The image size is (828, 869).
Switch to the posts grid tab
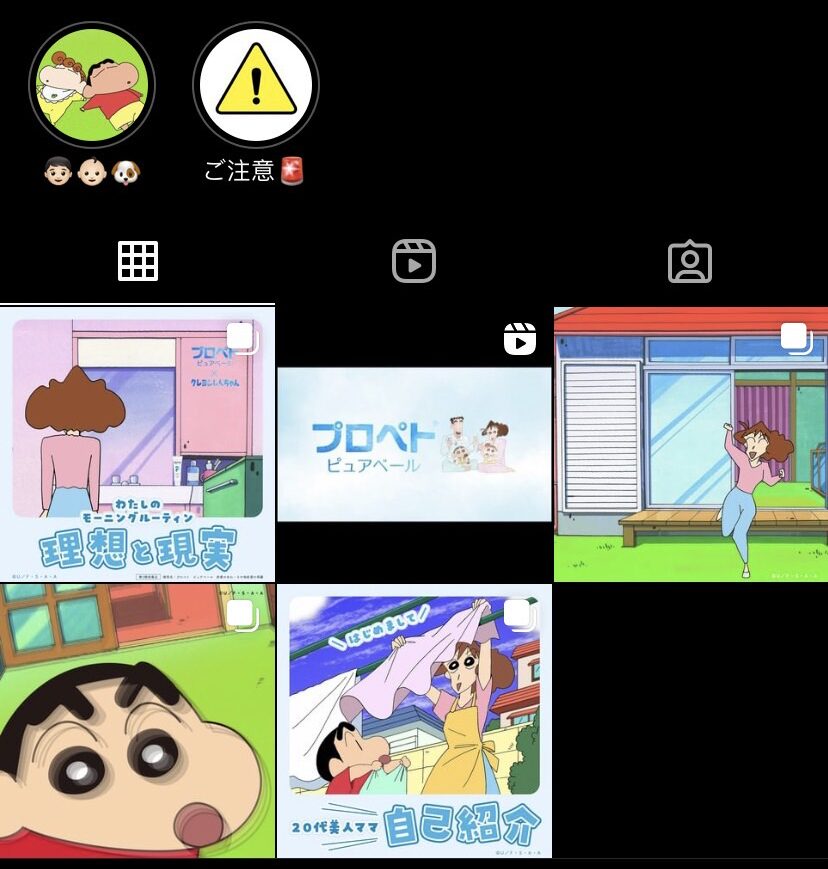tap(138, 261)
